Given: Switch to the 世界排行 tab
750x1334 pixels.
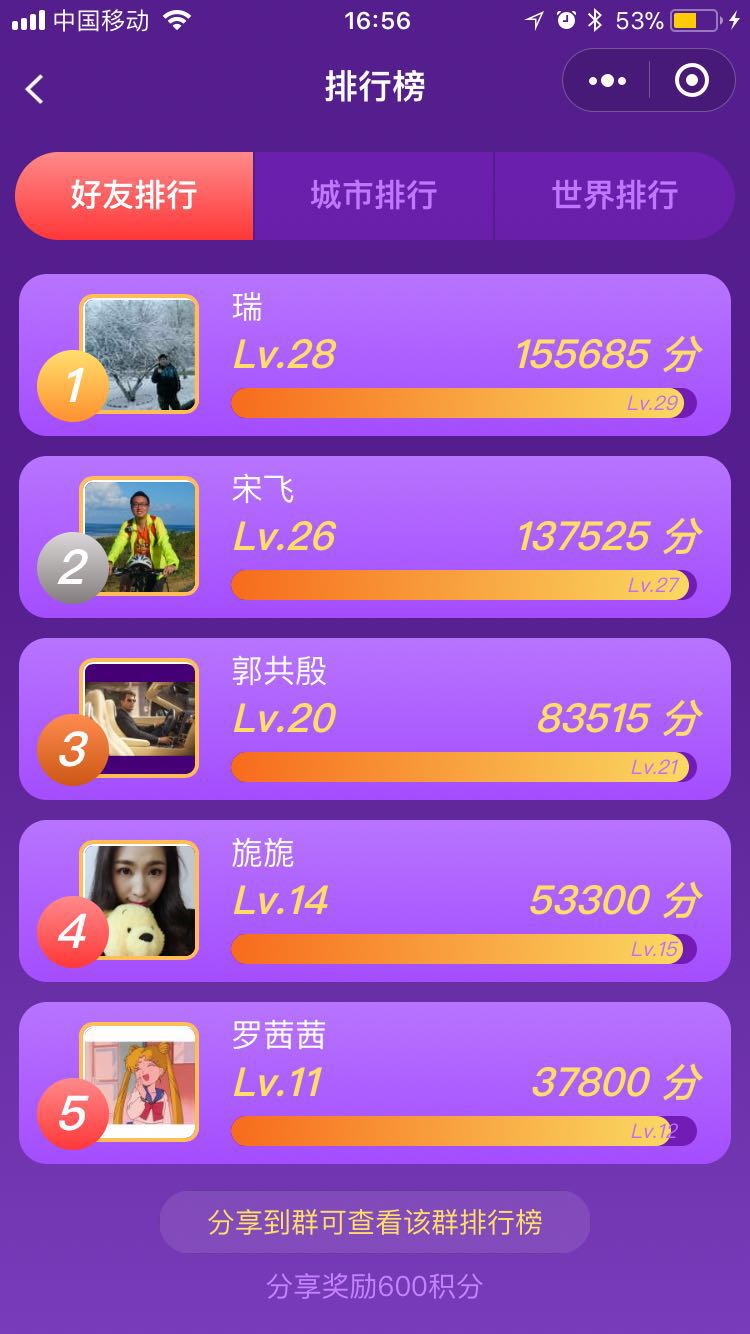Looking at the screenshot, I should [614, 196].
